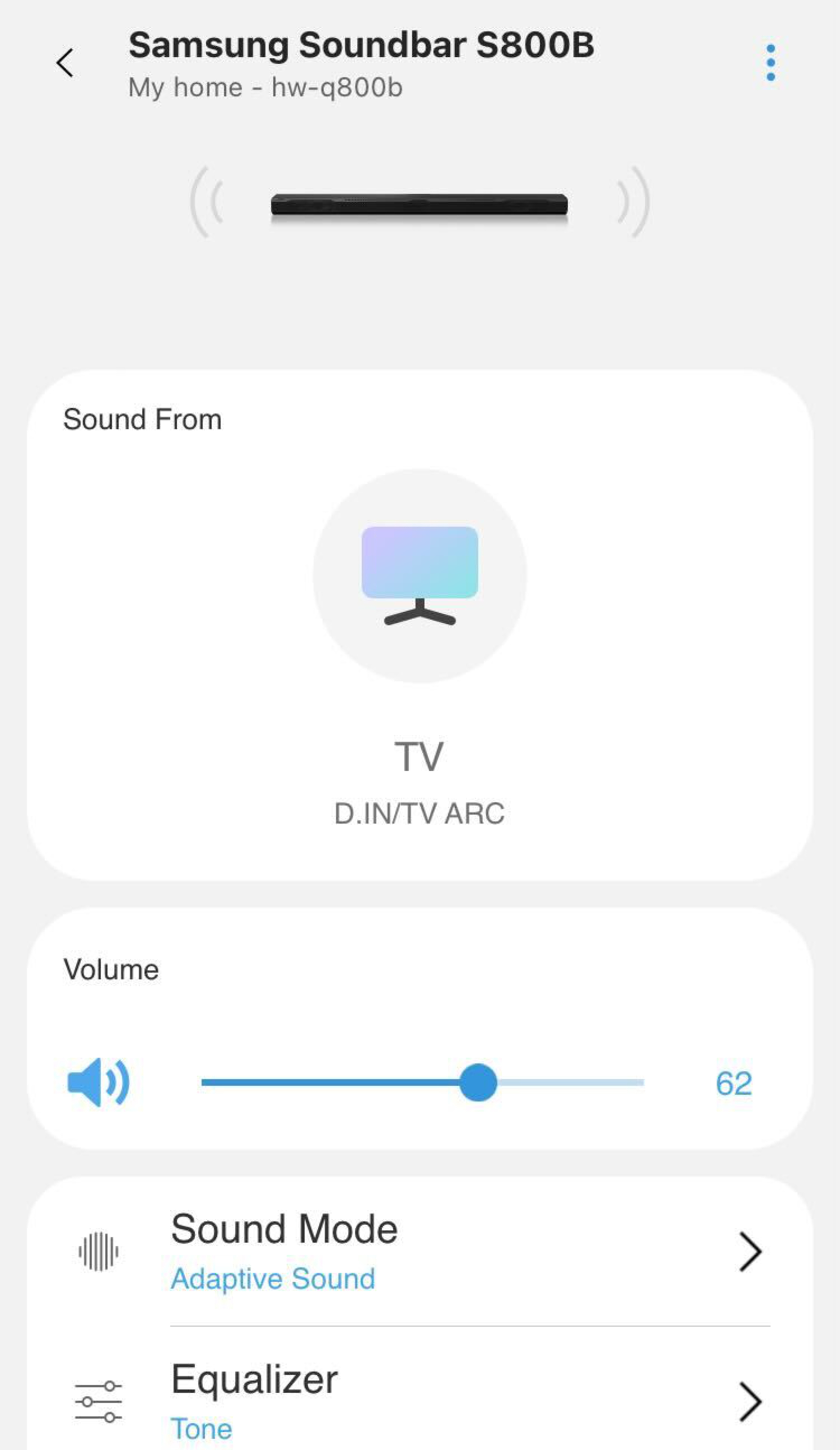Screen dimensions: 840x1450
Task: Open the three-dot overflow menu
Action: pos(770,62)
